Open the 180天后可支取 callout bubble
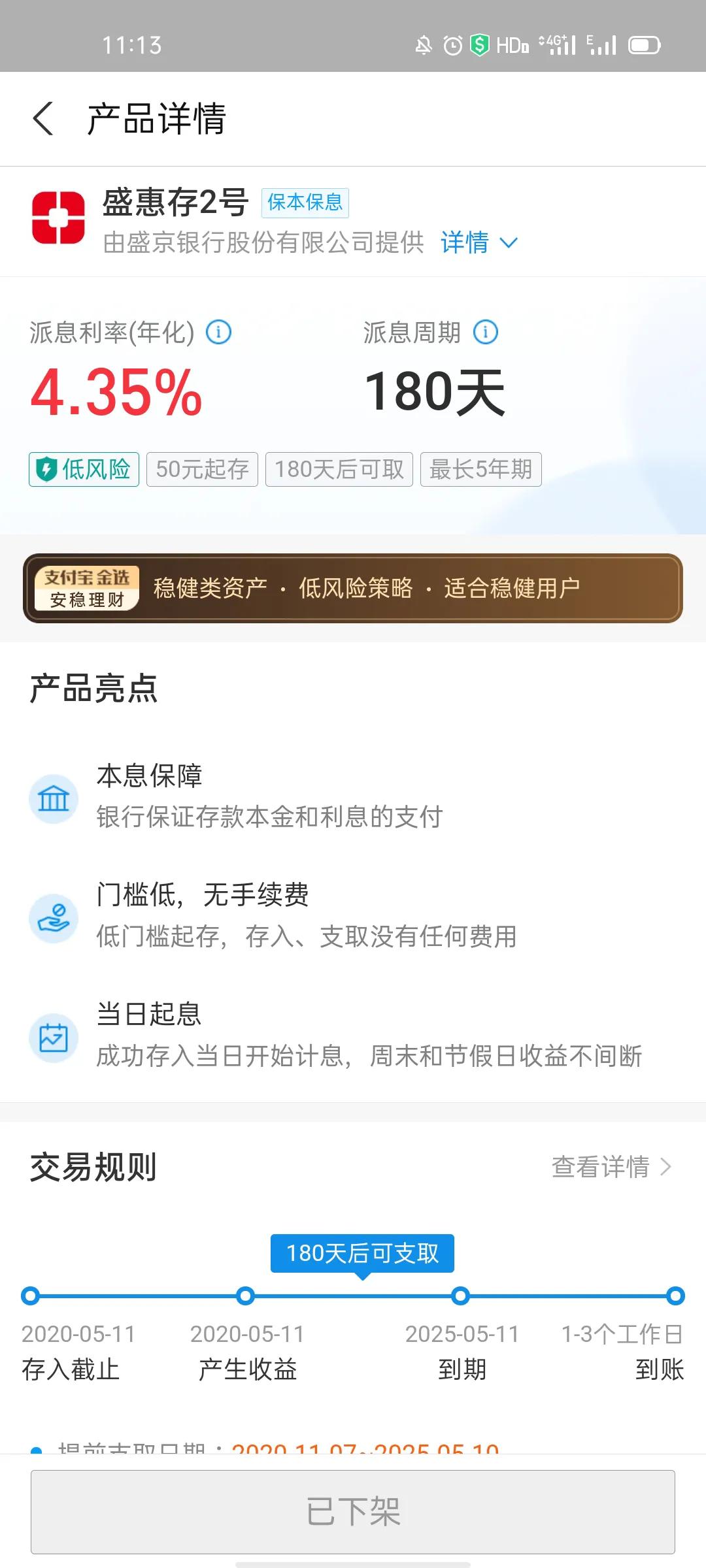Viewport: 706px width, 1568px height. tap(363, 1252)
